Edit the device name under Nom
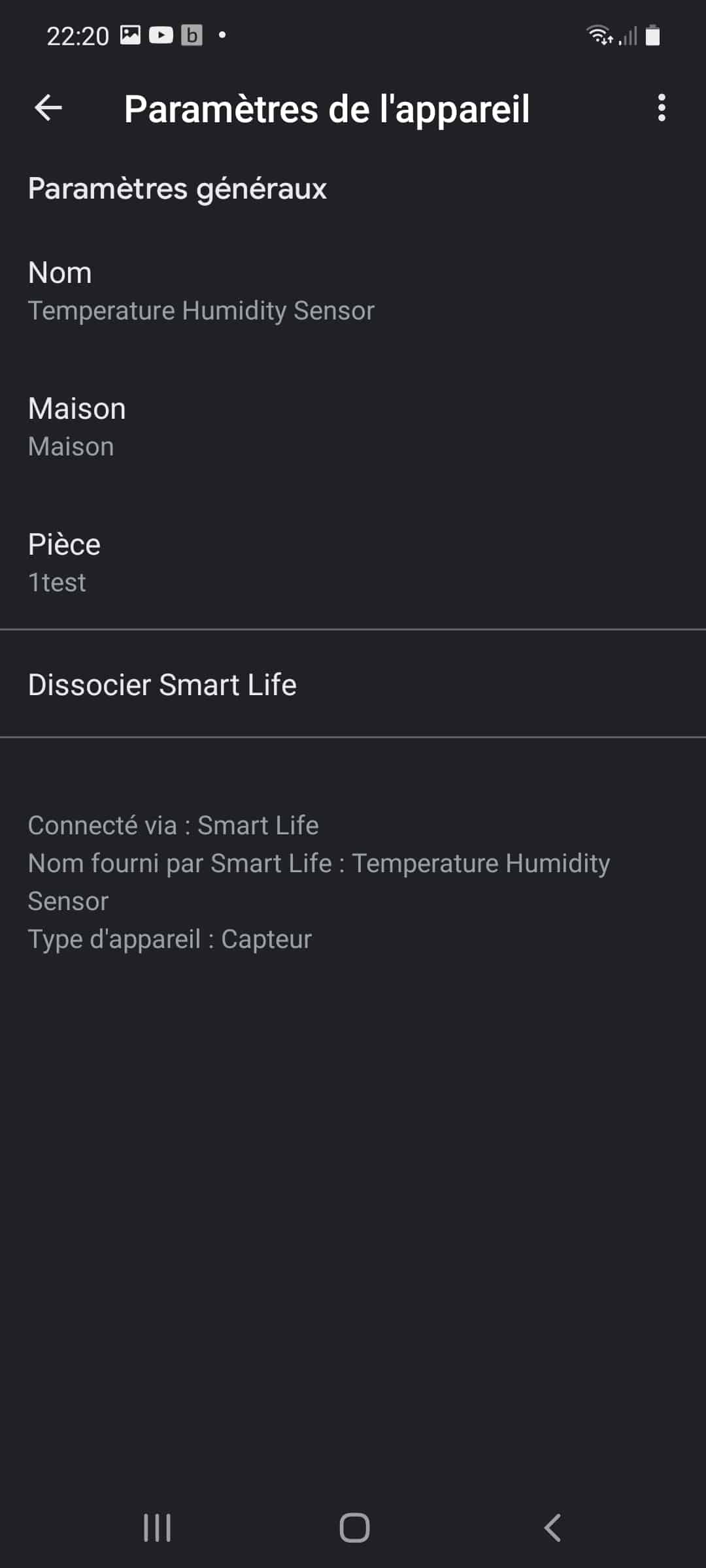706x1568 pixels. (353, 291)
